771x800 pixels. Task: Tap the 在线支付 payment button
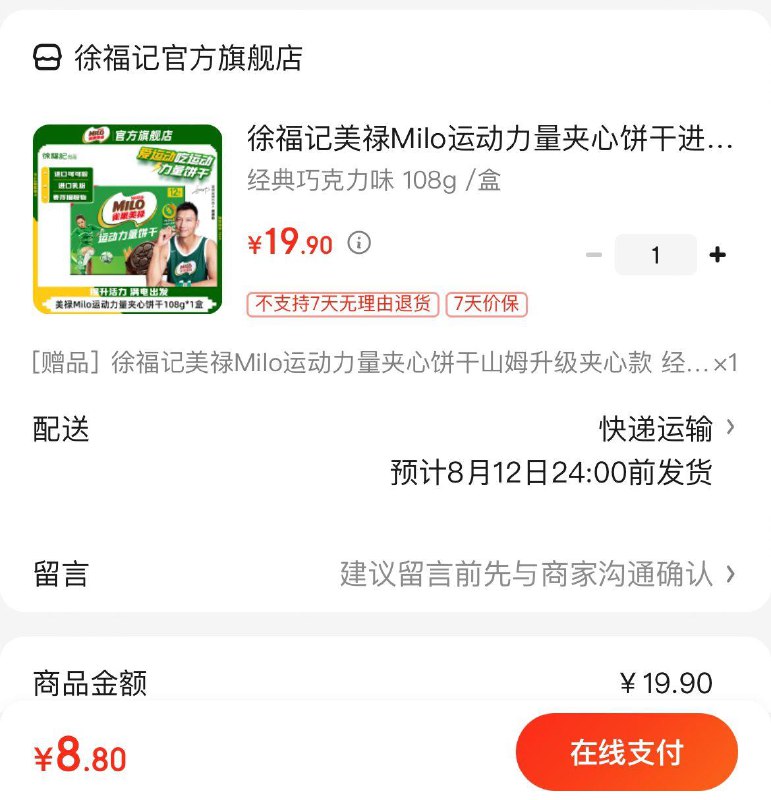pos(626,751)
